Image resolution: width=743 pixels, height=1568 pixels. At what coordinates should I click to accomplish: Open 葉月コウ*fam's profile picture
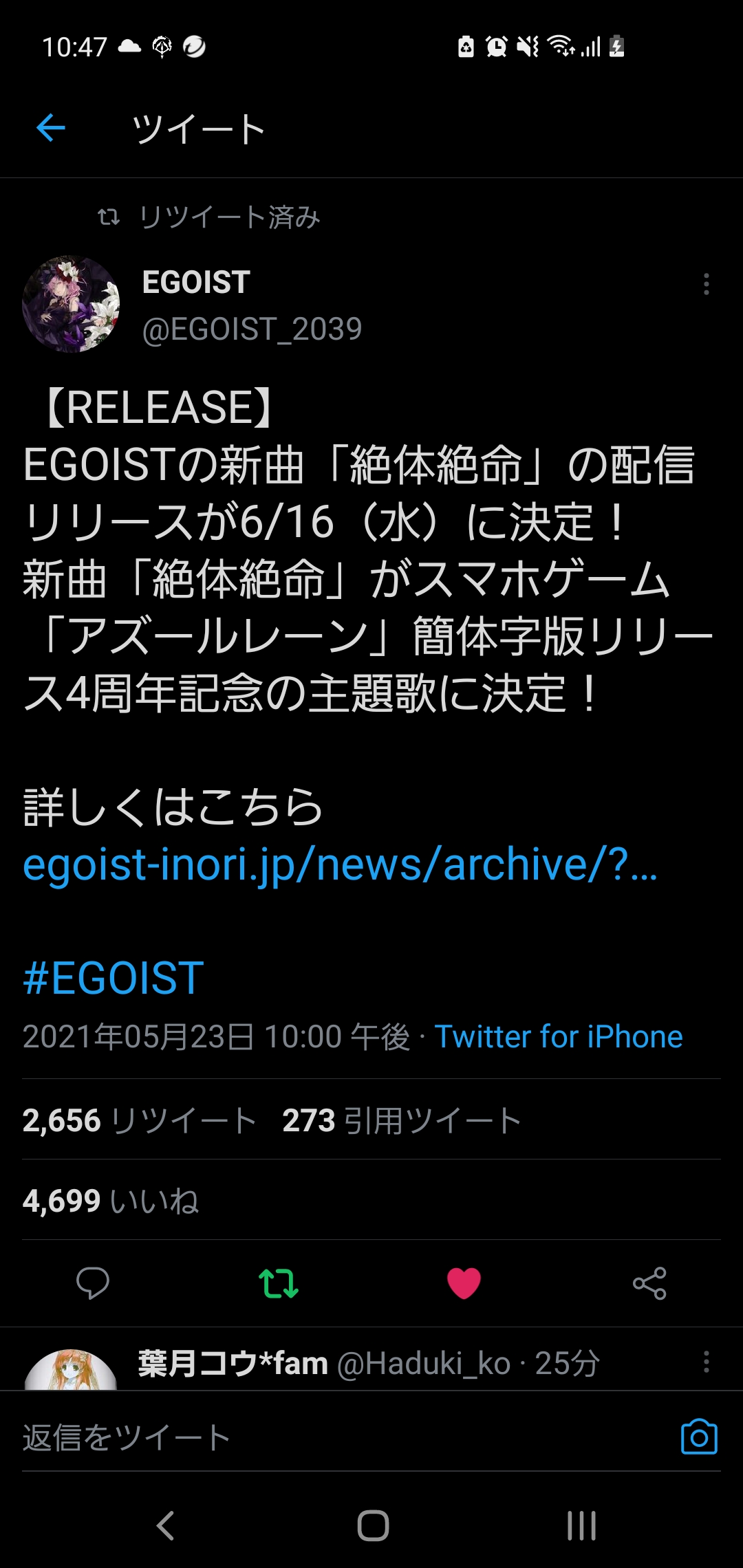point(71,1371)
